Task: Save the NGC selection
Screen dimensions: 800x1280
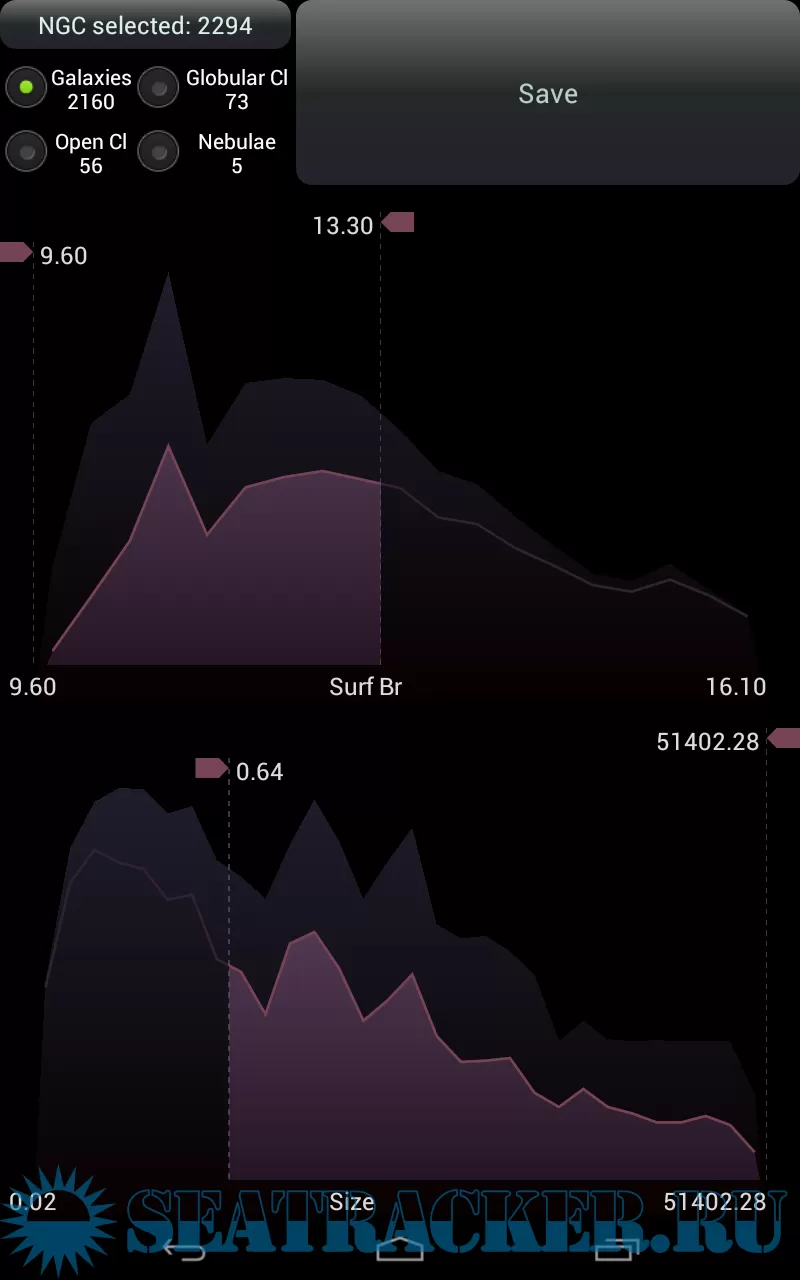Action: [547, 93]
